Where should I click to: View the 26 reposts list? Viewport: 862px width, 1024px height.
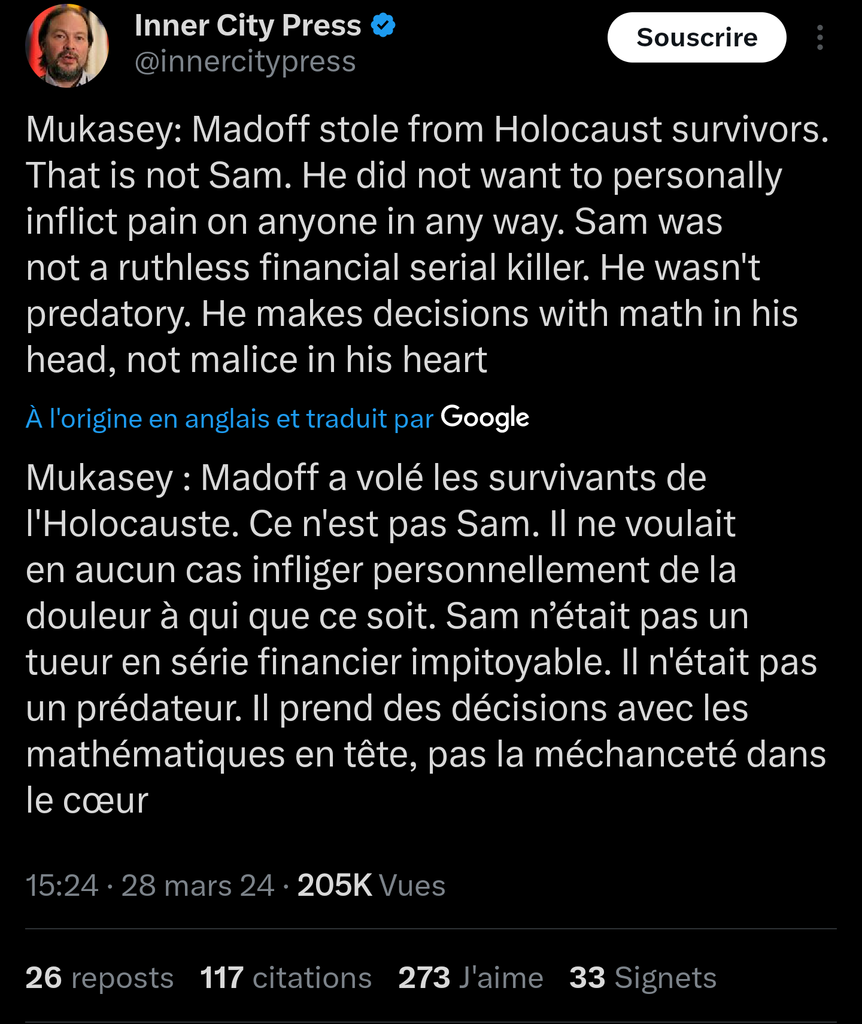(x=99, y=977)
